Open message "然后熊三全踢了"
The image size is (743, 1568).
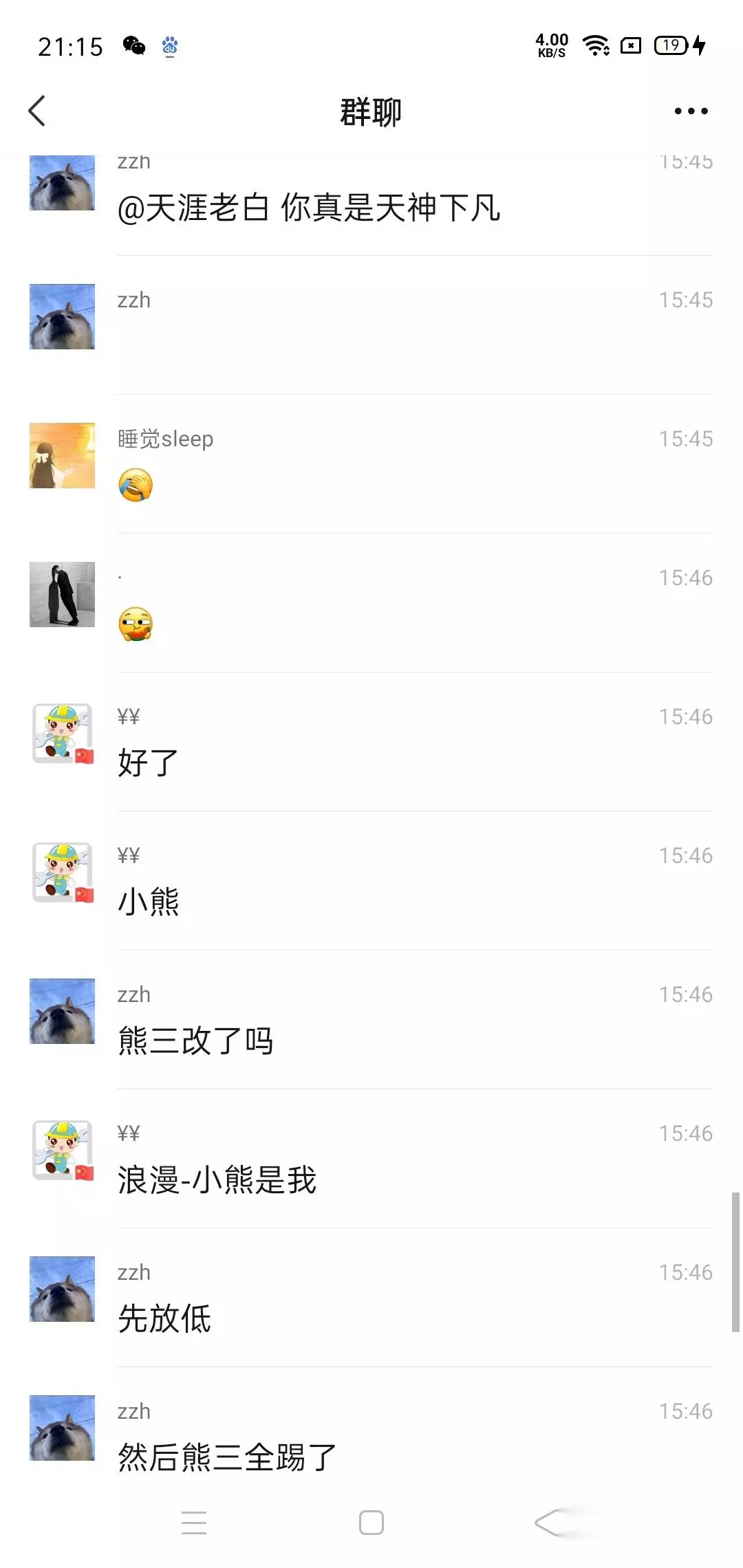coord(227,1458)
